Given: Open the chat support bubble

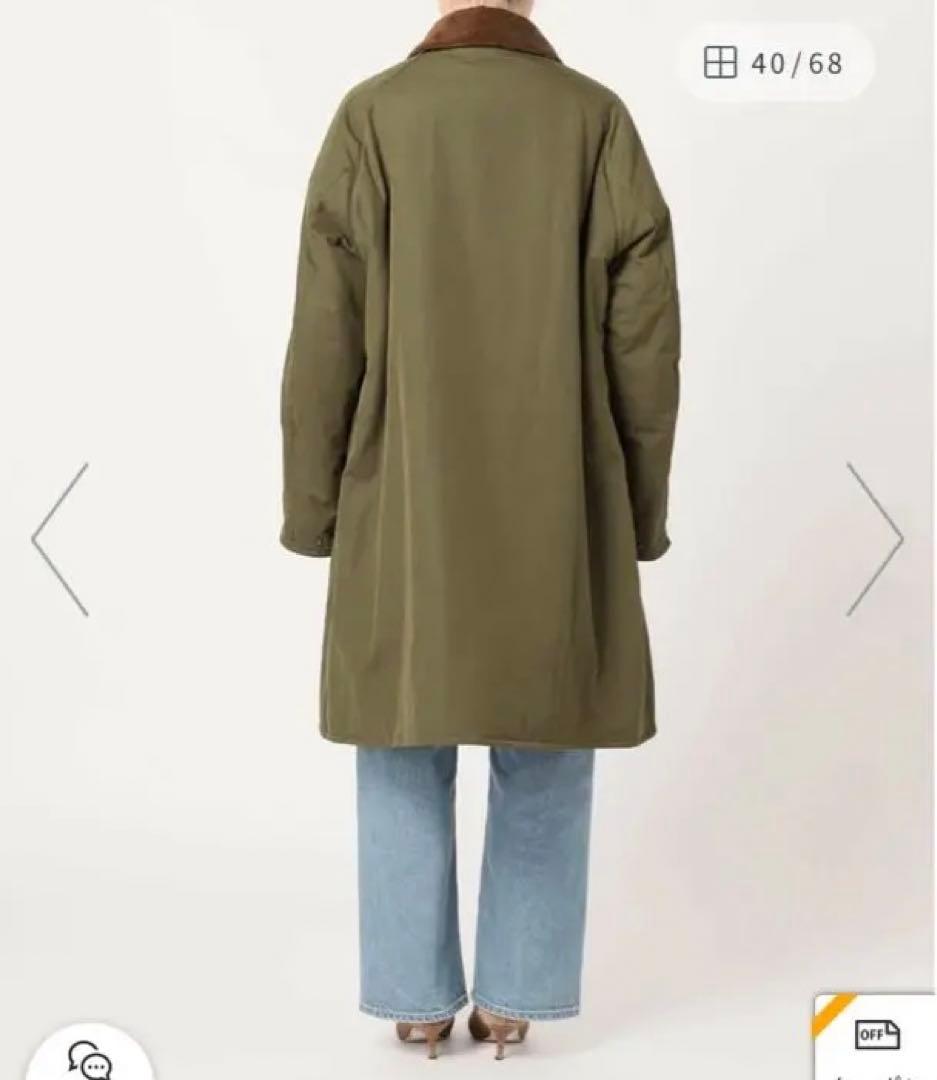Looking at the screenshot, I should coord(89,1057).
